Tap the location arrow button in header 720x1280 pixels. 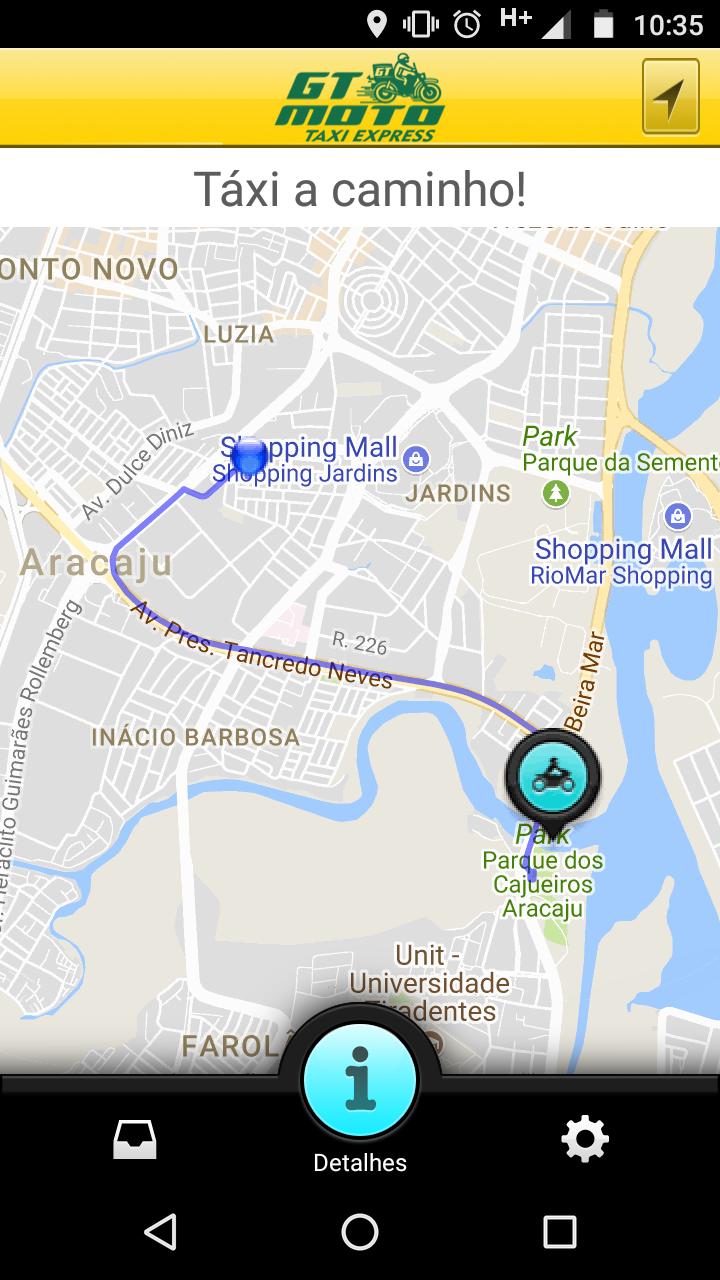[670, 97]
